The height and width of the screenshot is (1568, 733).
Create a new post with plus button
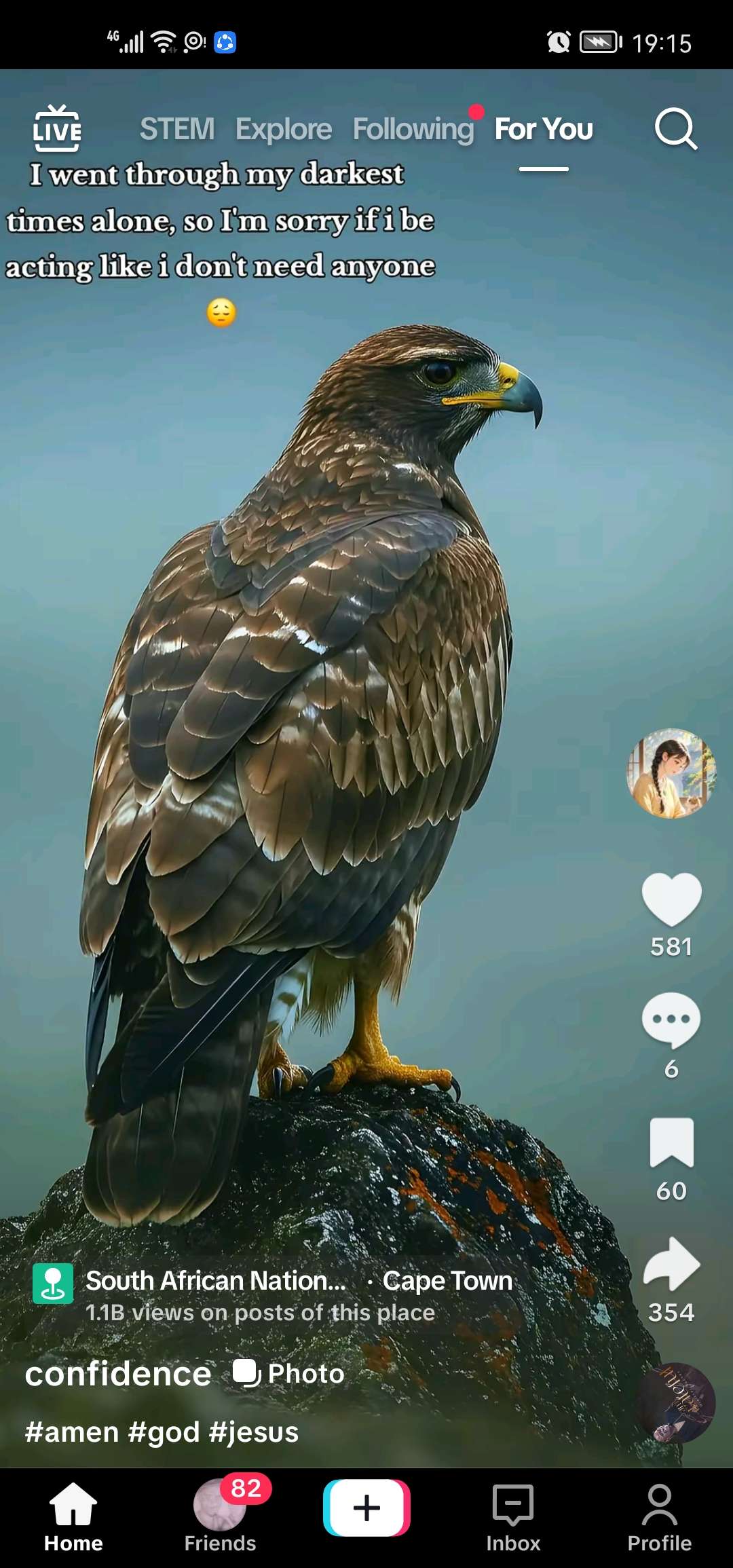point(366,1508)
